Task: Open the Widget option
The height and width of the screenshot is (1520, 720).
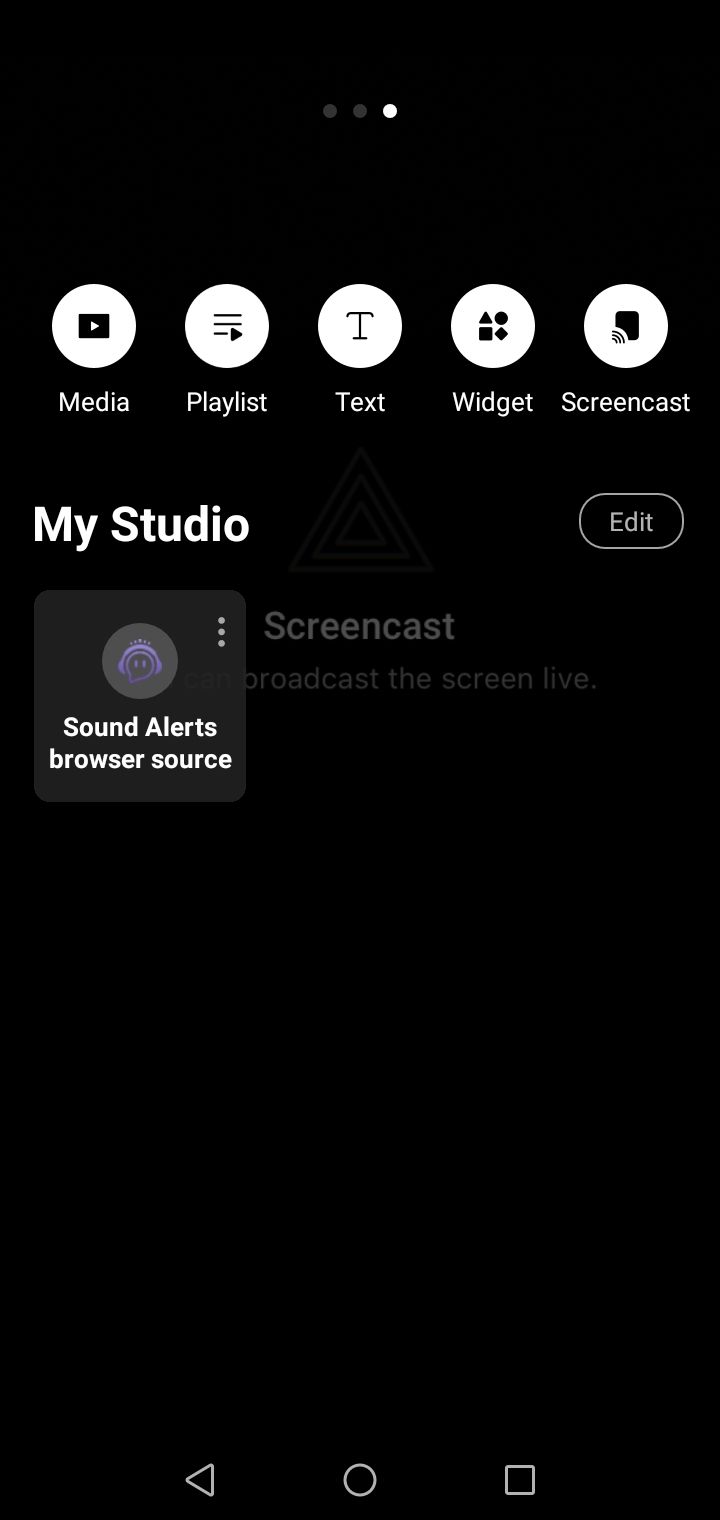Action: pyautogui.click(x=493, y=326)
